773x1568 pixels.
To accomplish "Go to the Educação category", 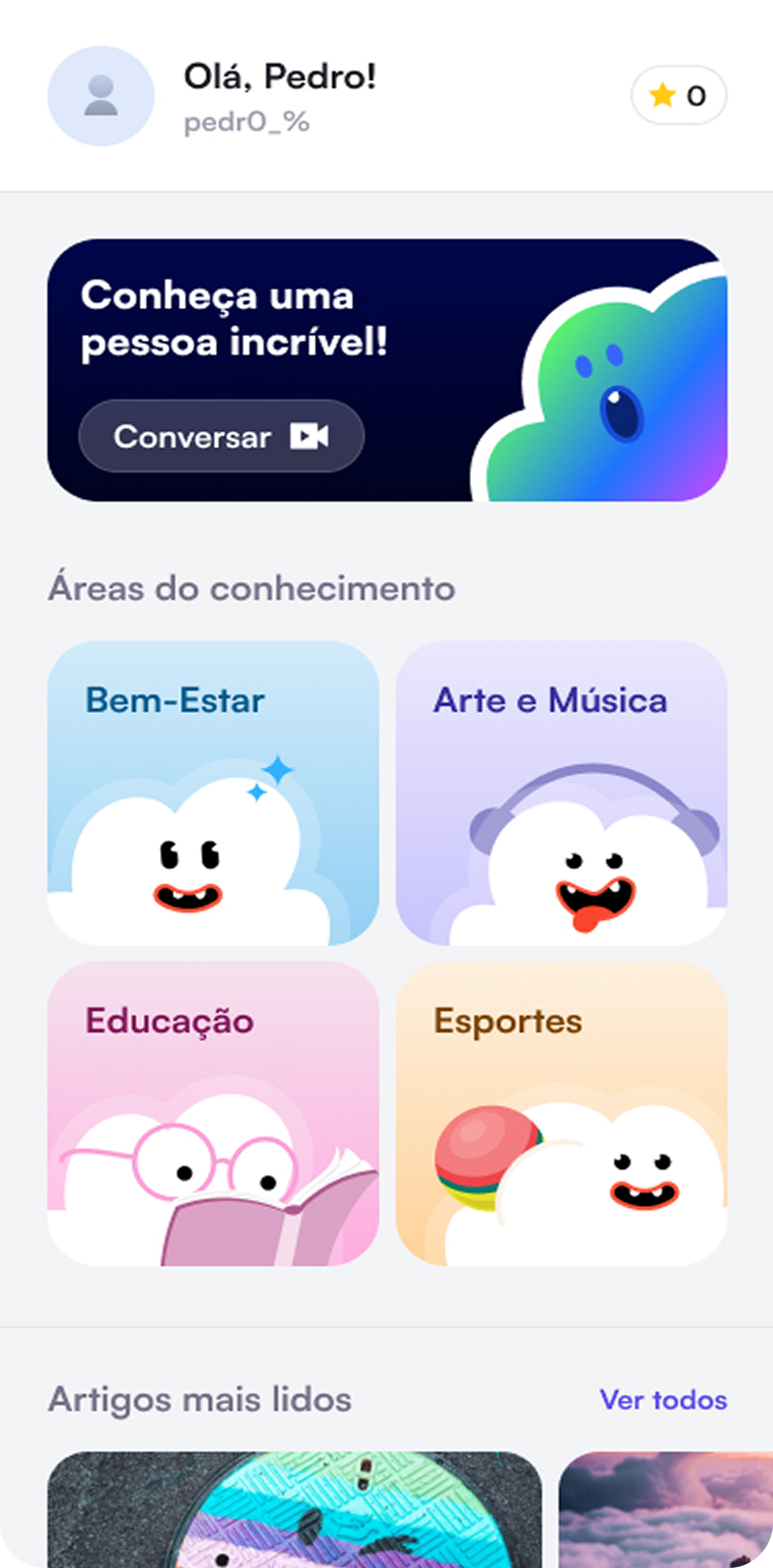I will (213, 1113).
